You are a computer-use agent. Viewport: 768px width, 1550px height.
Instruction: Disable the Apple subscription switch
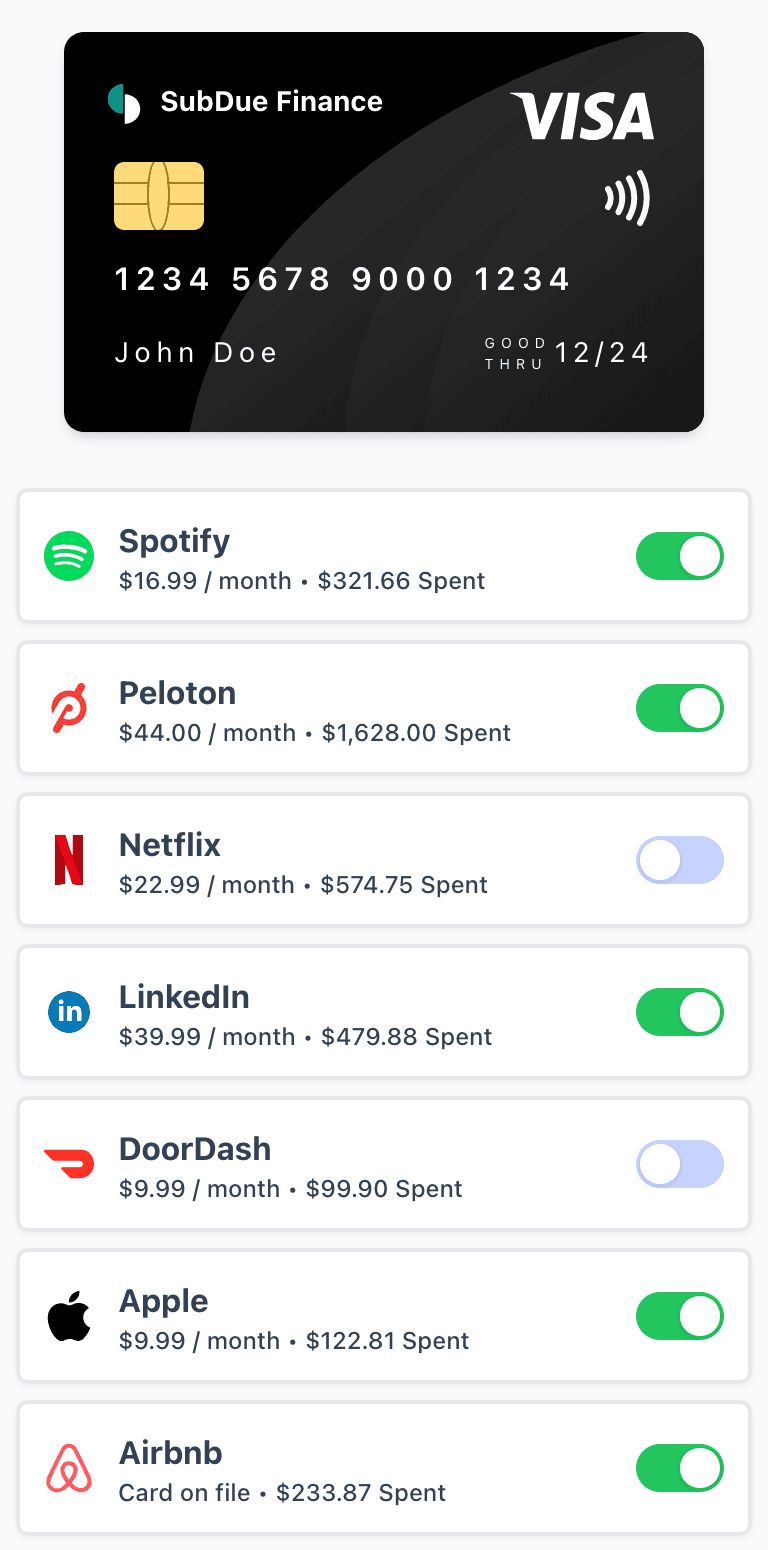point(680,1316)
